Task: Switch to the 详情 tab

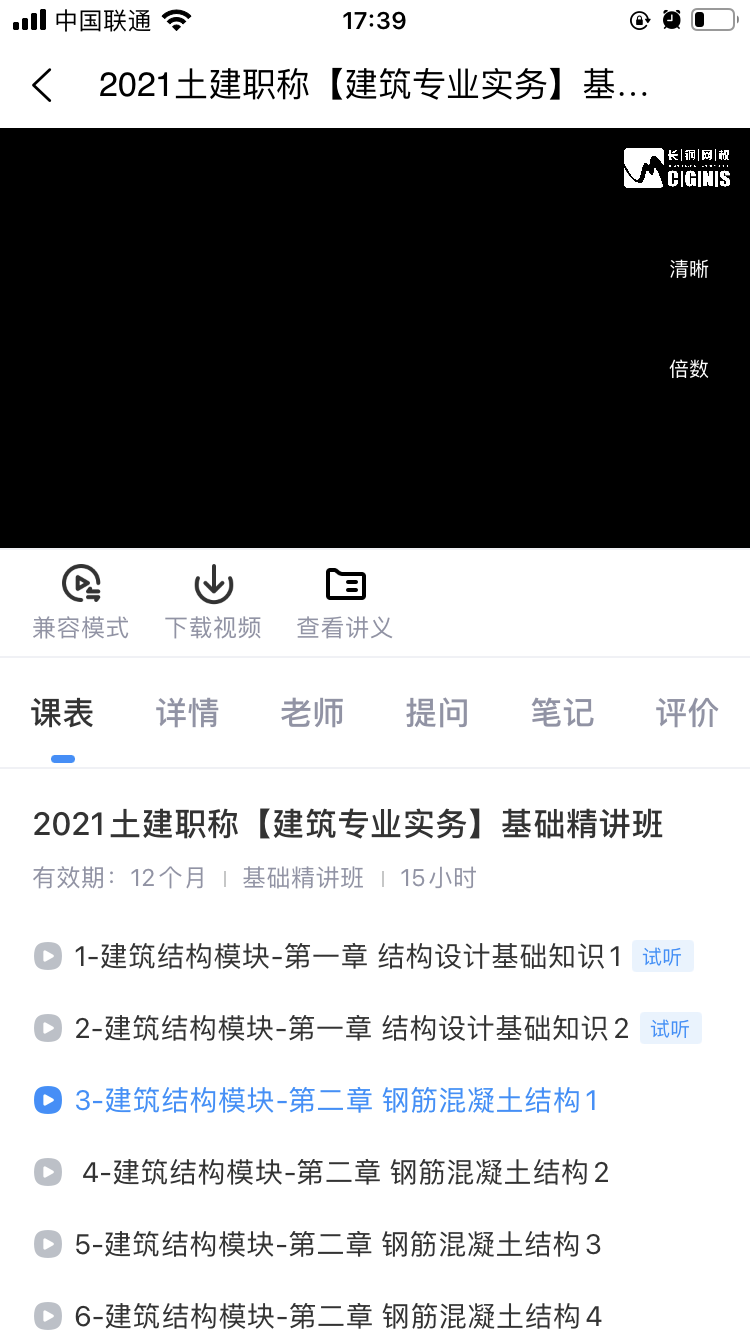Action: click(187, 713)
